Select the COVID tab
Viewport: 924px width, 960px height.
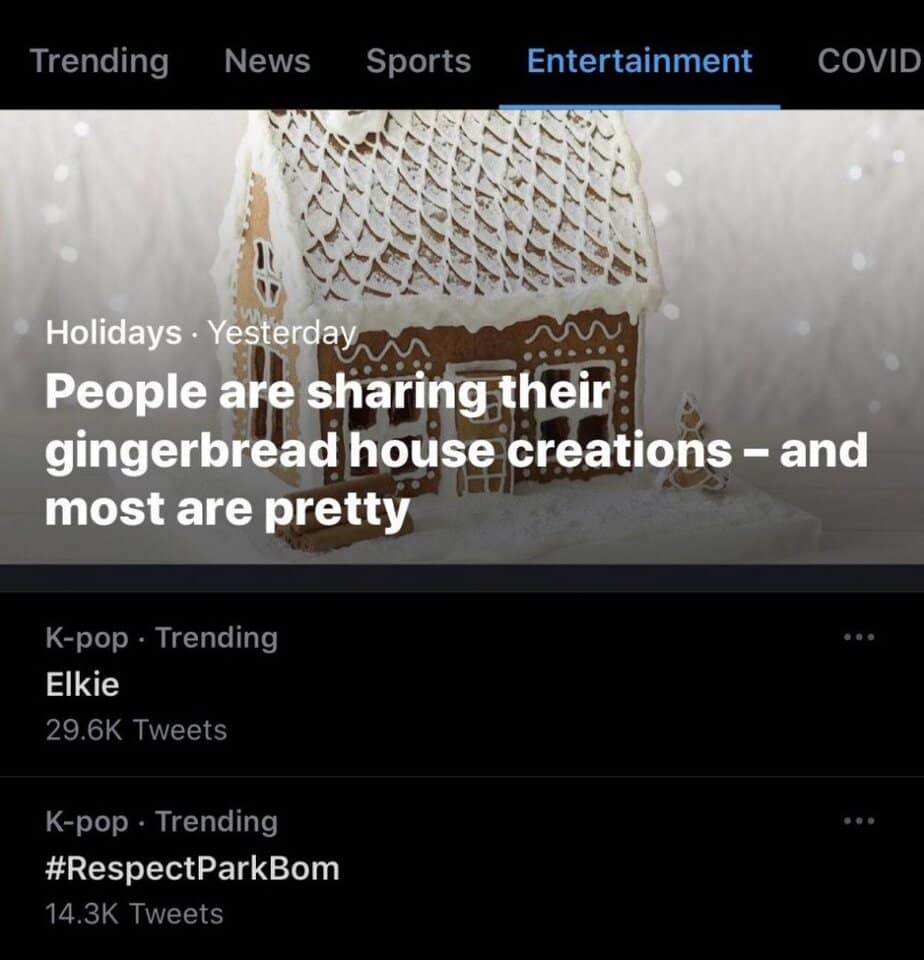pos(868,61)
